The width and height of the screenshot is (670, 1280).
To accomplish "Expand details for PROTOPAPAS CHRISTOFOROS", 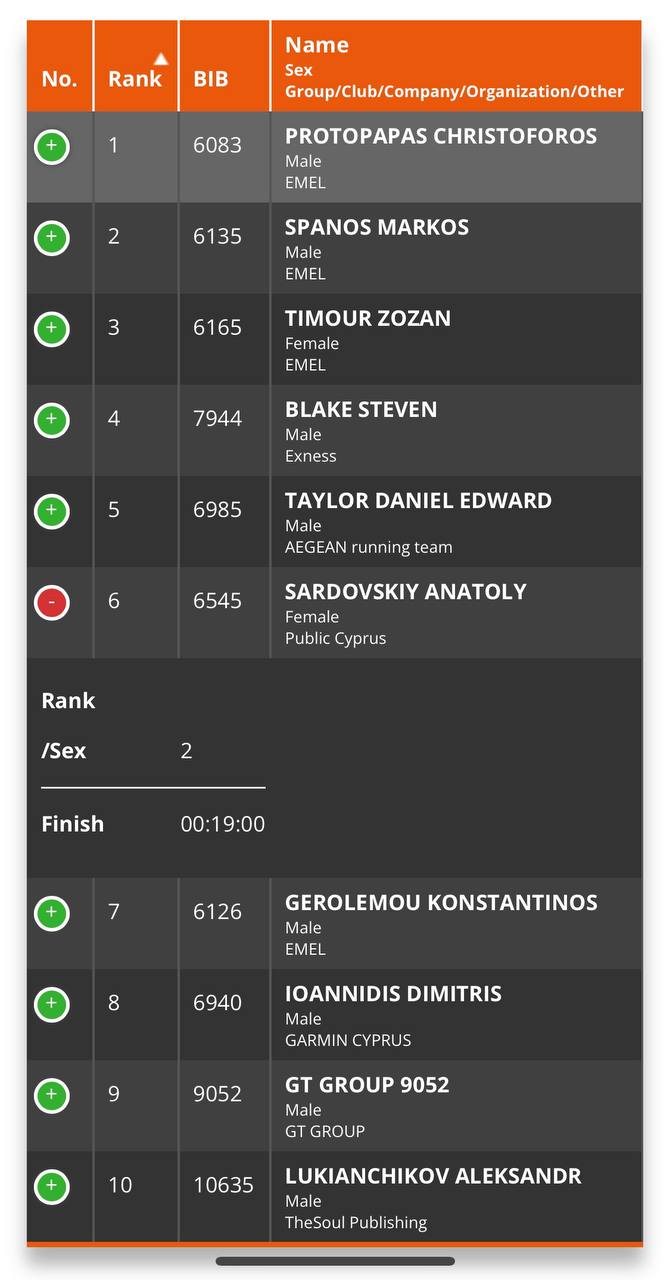I will coord(52,147).
